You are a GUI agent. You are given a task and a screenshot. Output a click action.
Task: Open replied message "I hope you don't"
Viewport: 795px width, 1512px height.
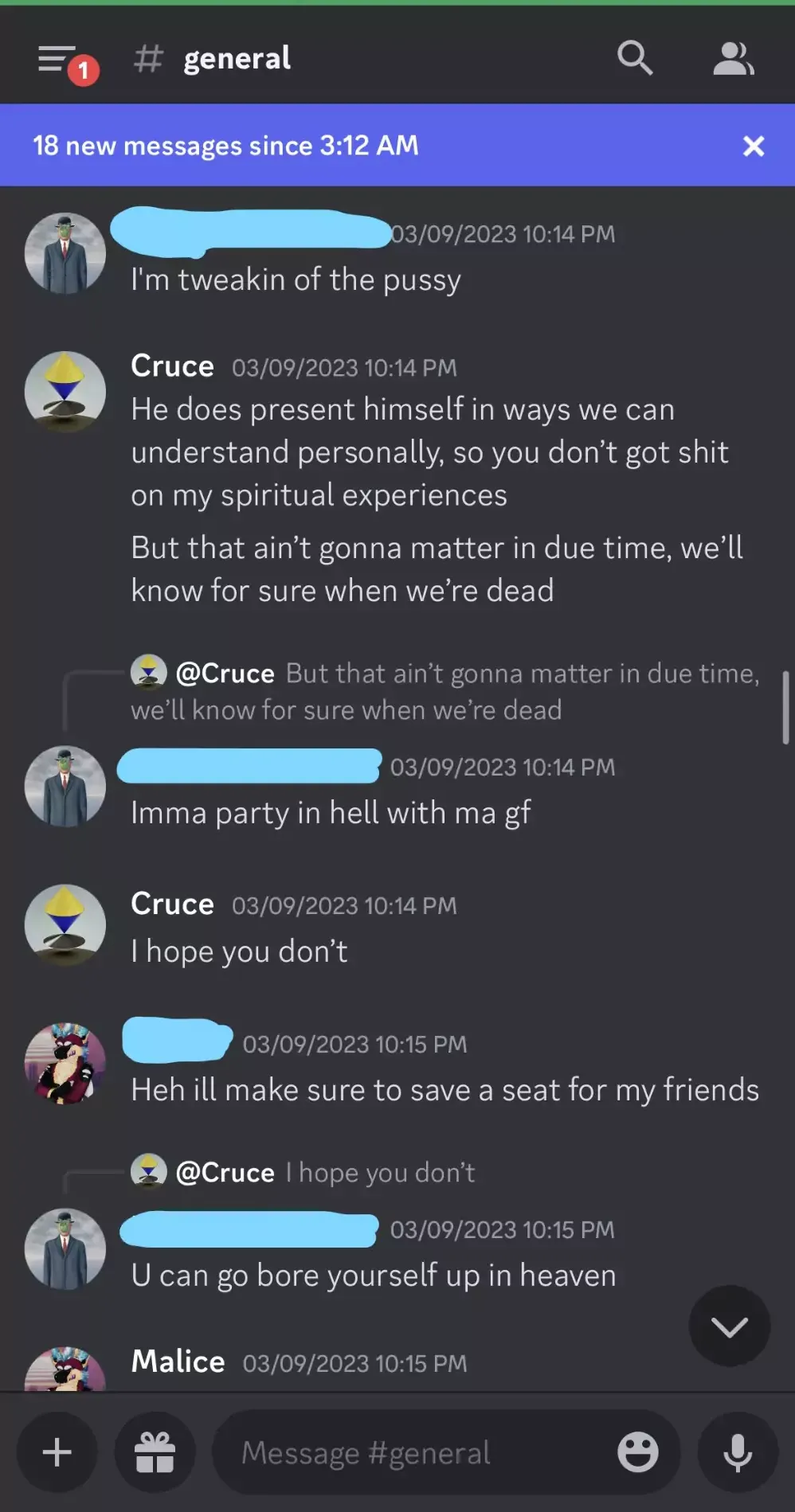380,1172
